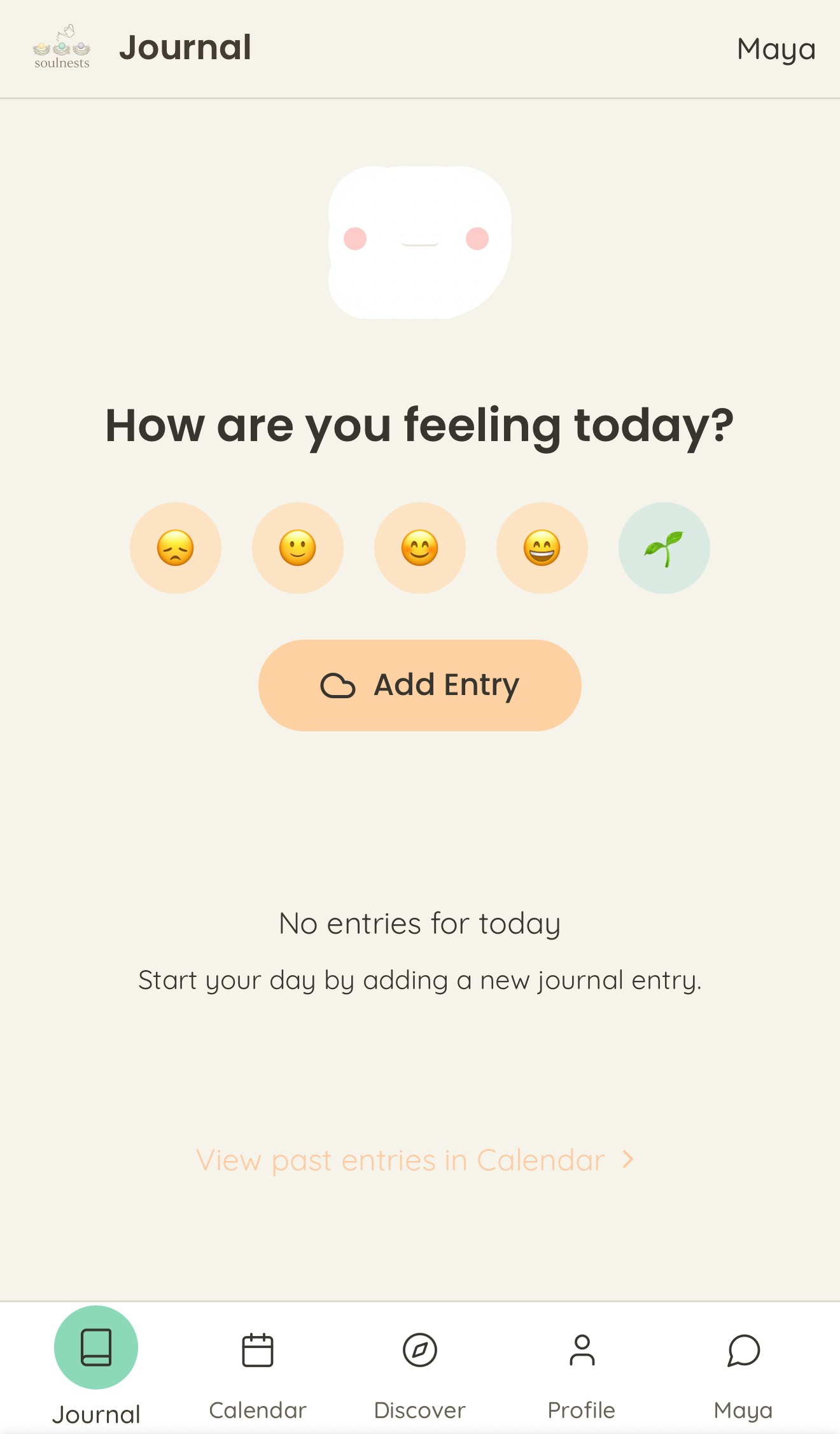
Task: Switch to the Calendar tab
Action: (258, 1368)
